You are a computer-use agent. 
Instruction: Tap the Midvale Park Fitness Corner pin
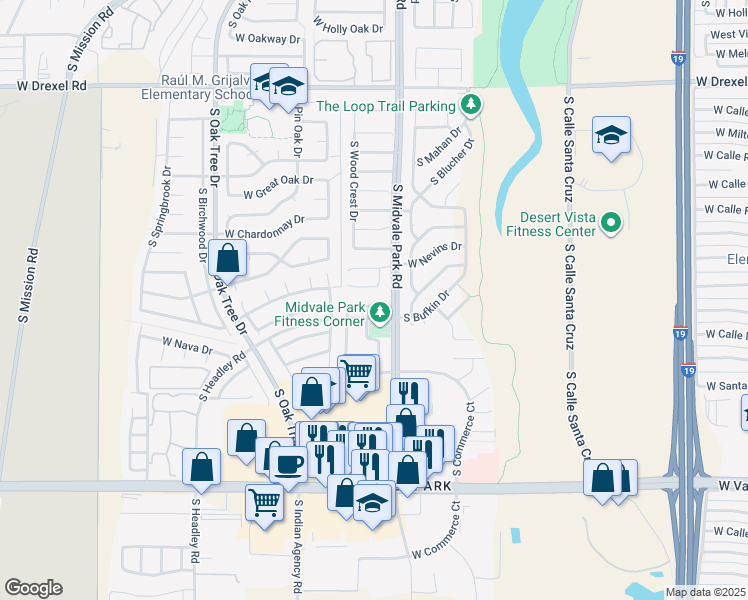tap(380, 313)
